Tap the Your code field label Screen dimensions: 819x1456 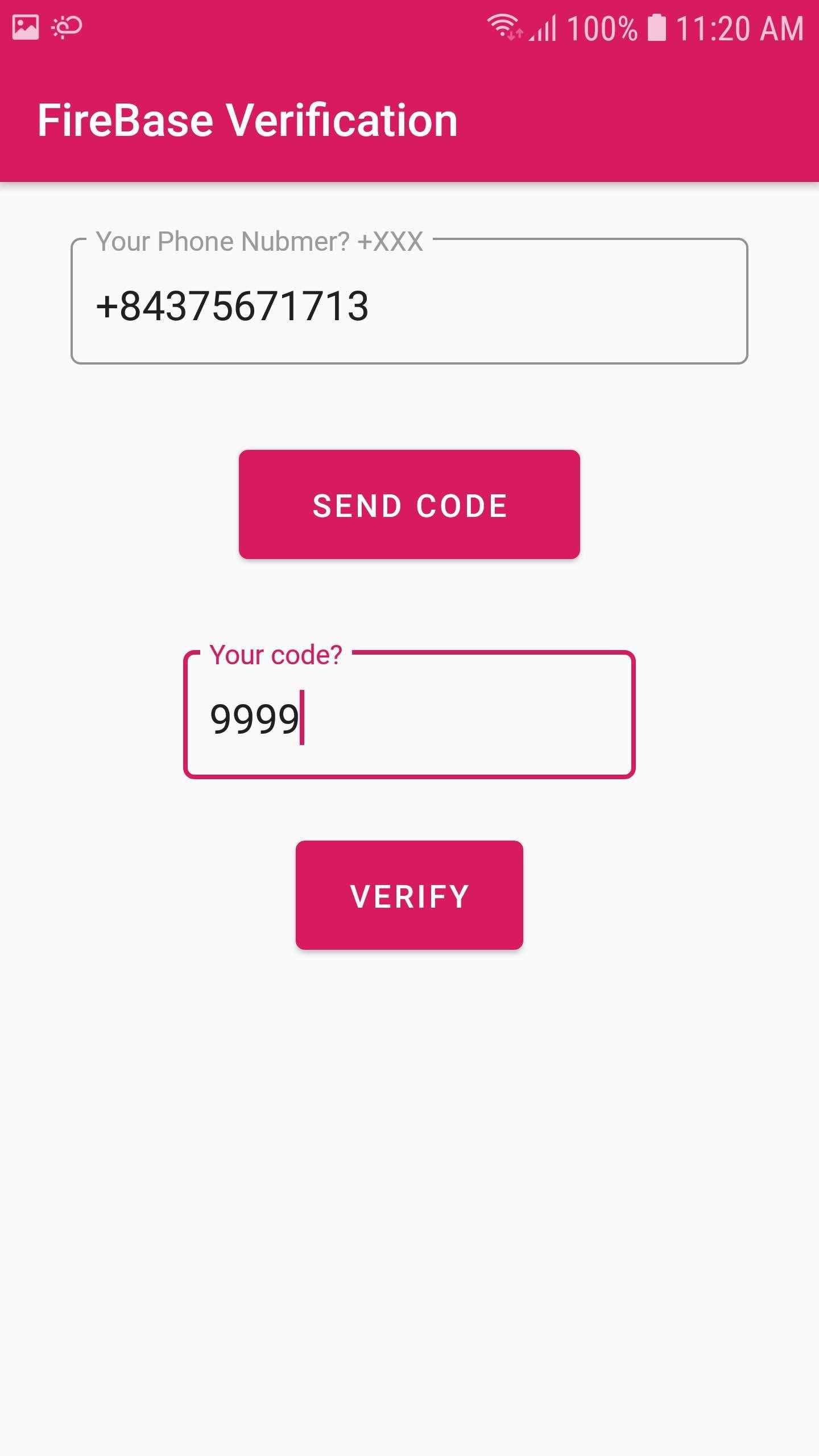275,654
